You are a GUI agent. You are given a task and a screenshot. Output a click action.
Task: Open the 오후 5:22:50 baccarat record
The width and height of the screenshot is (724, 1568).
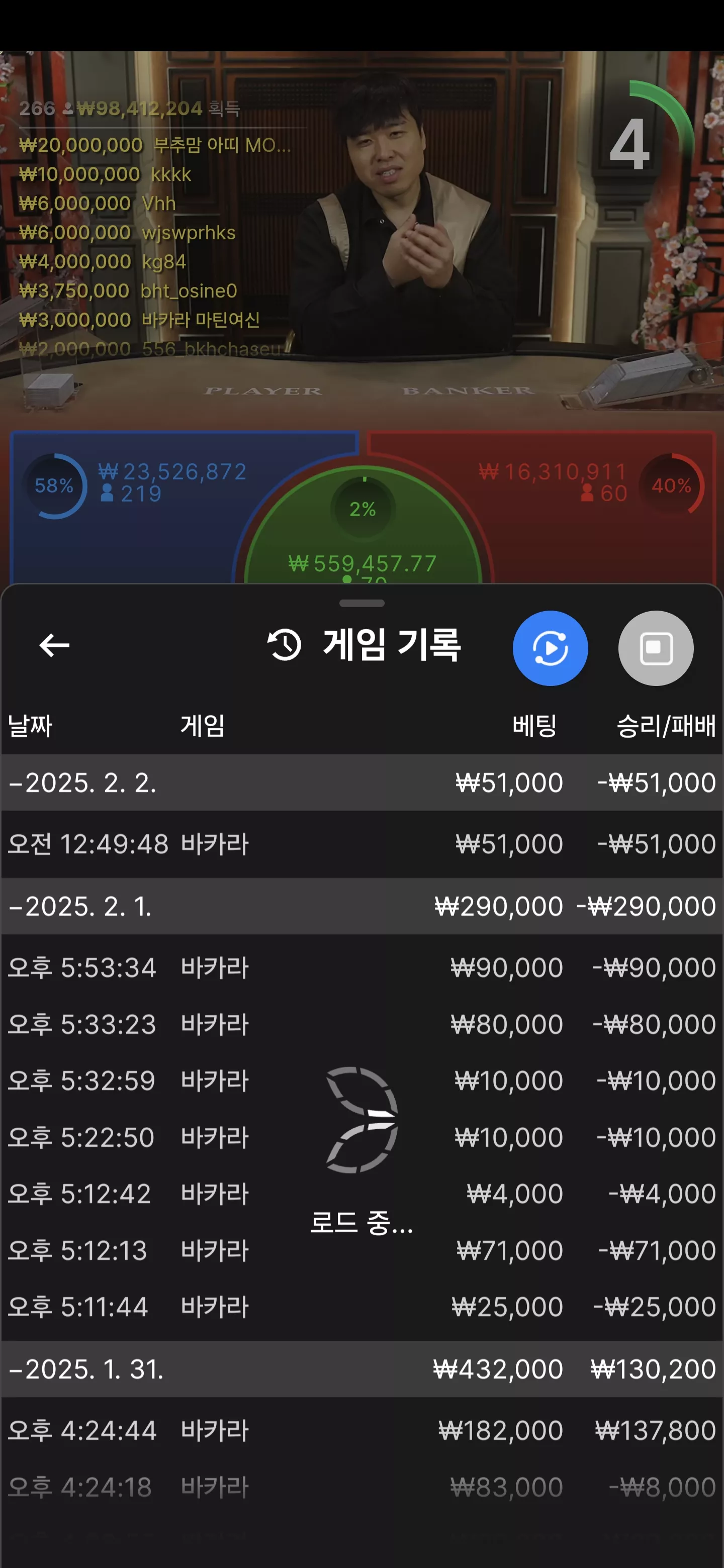tap(361, 1137)
